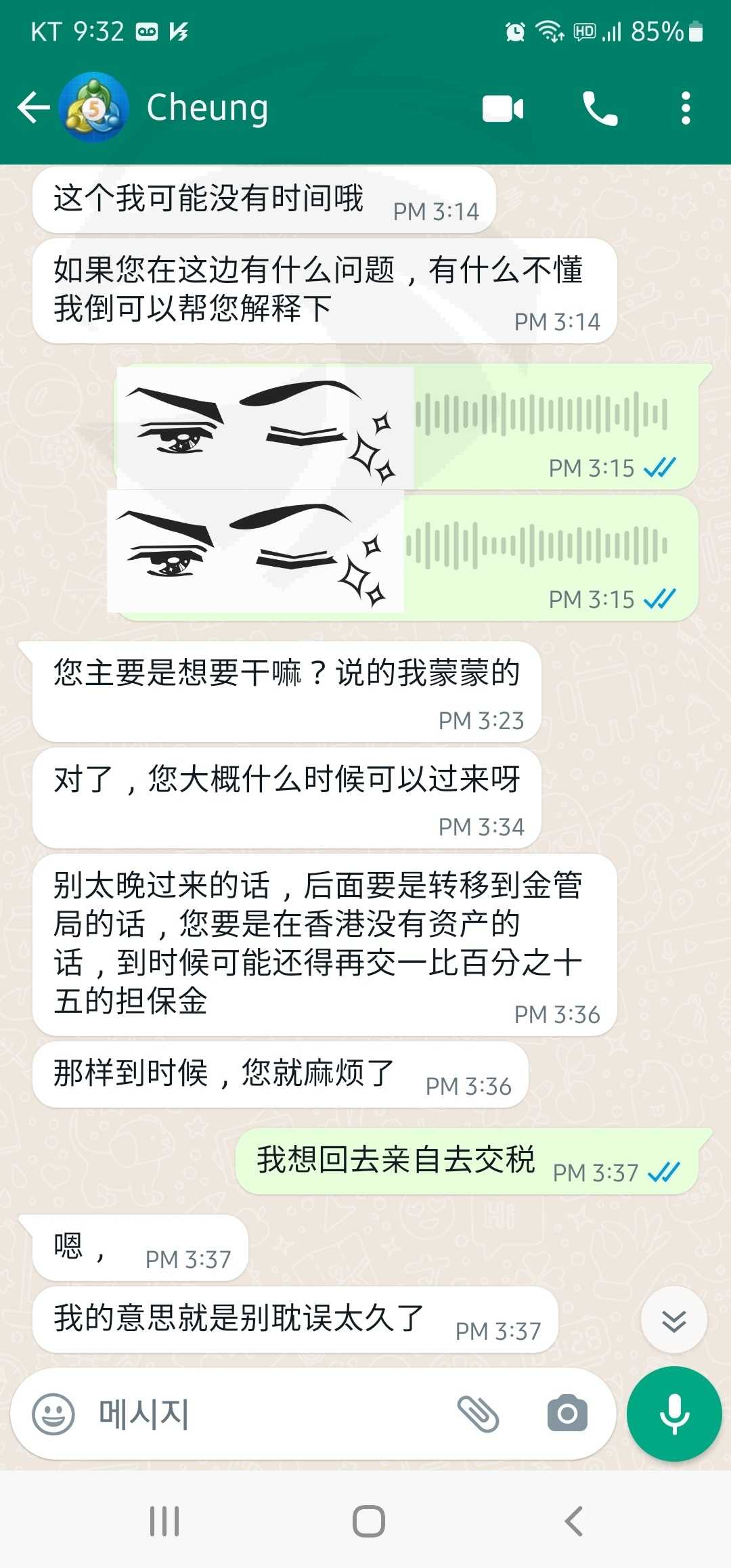Open the chat overflow menu

686,108
